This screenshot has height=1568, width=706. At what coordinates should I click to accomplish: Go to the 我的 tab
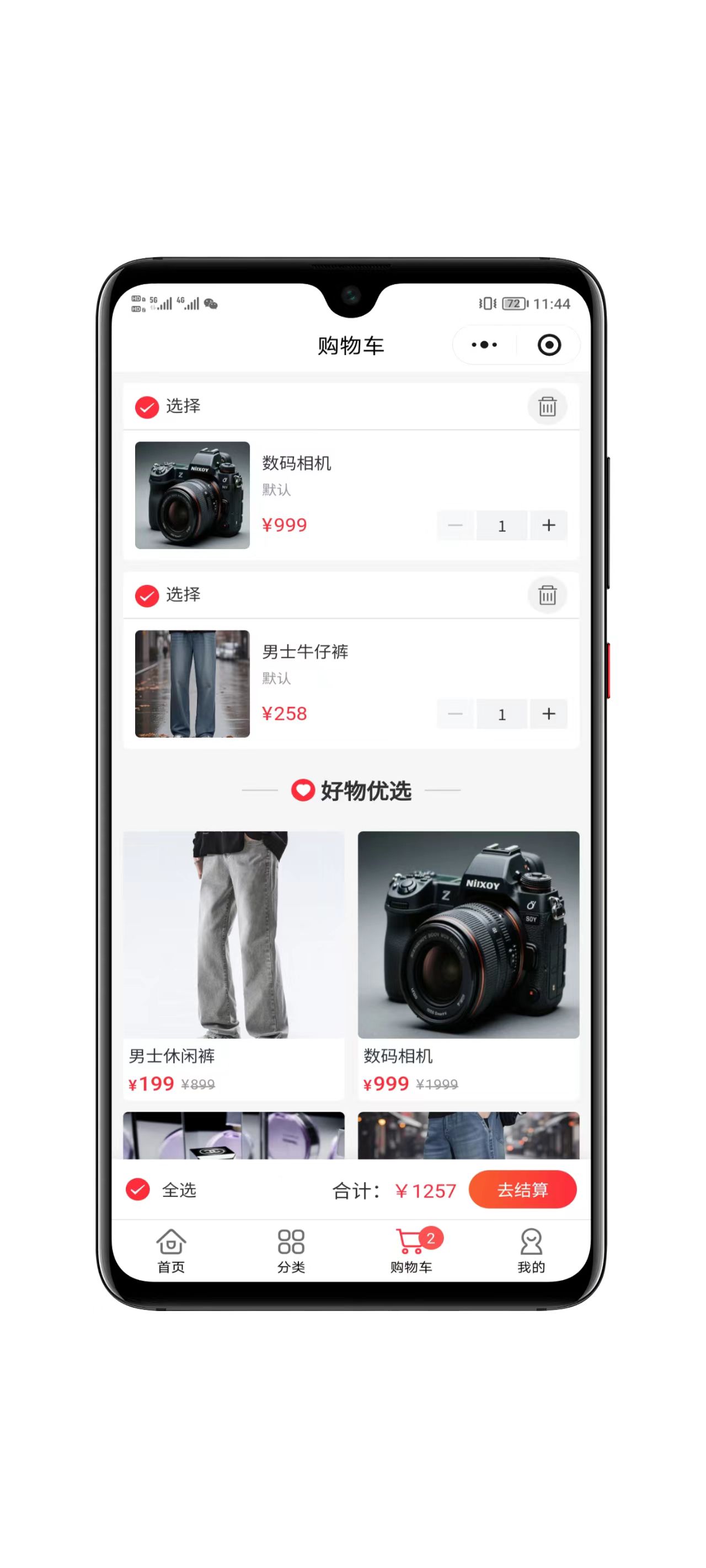[531, 1250]
